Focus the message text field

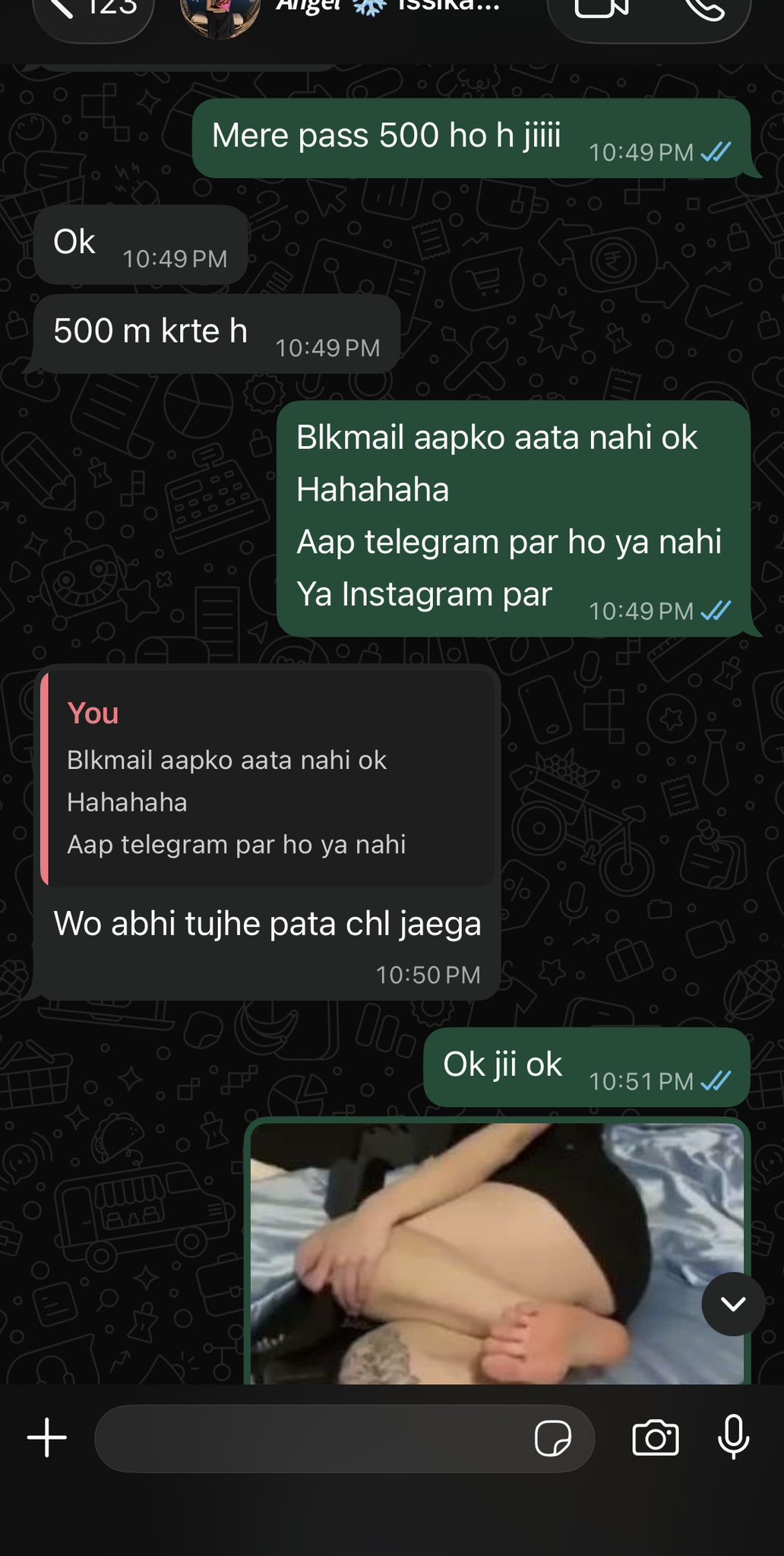311,1438
